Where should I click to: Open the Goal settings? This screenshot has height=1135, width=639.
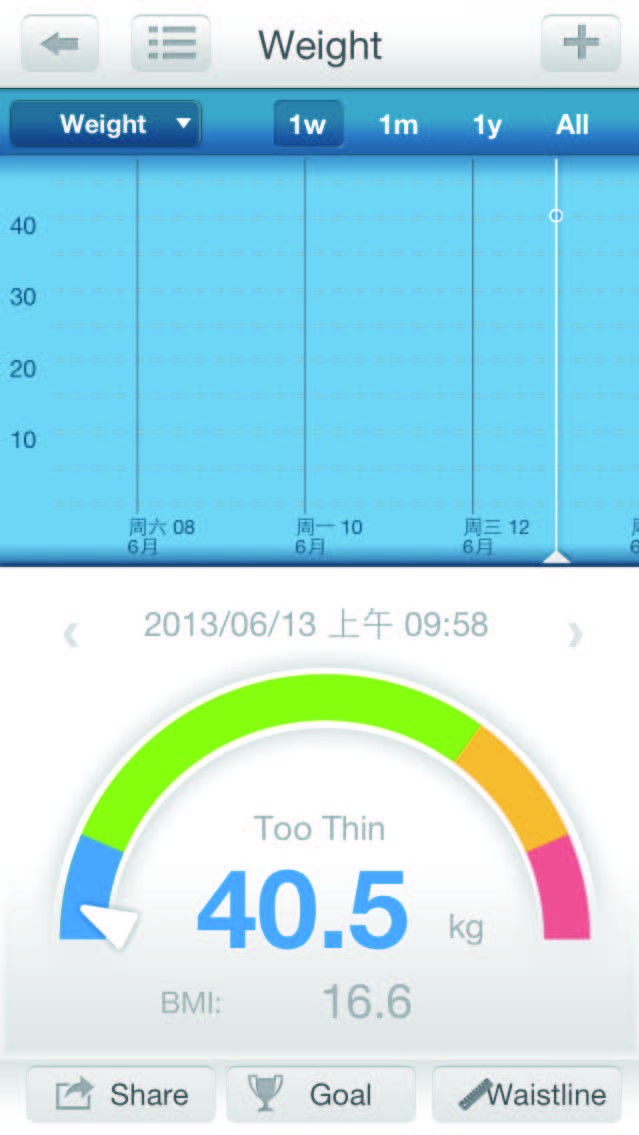320,1095
